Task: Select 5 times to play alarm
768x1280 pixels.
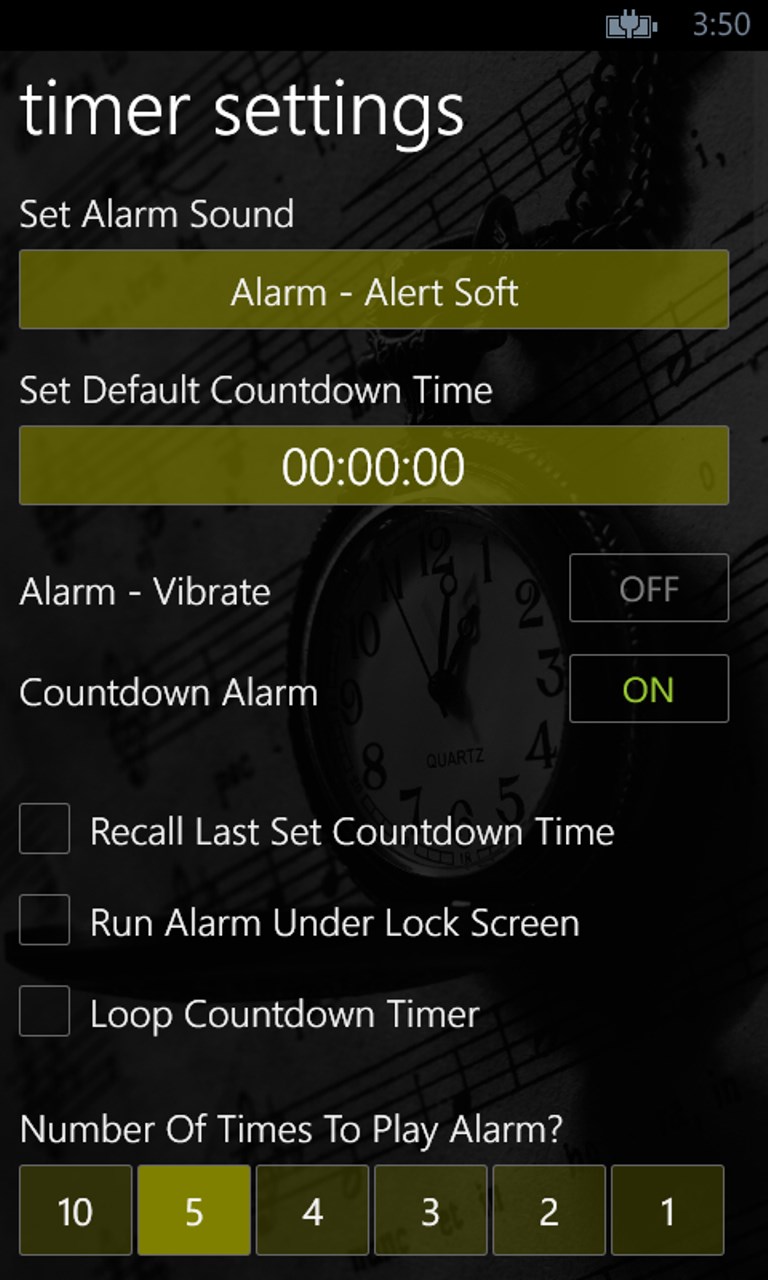Action: 194,1210
